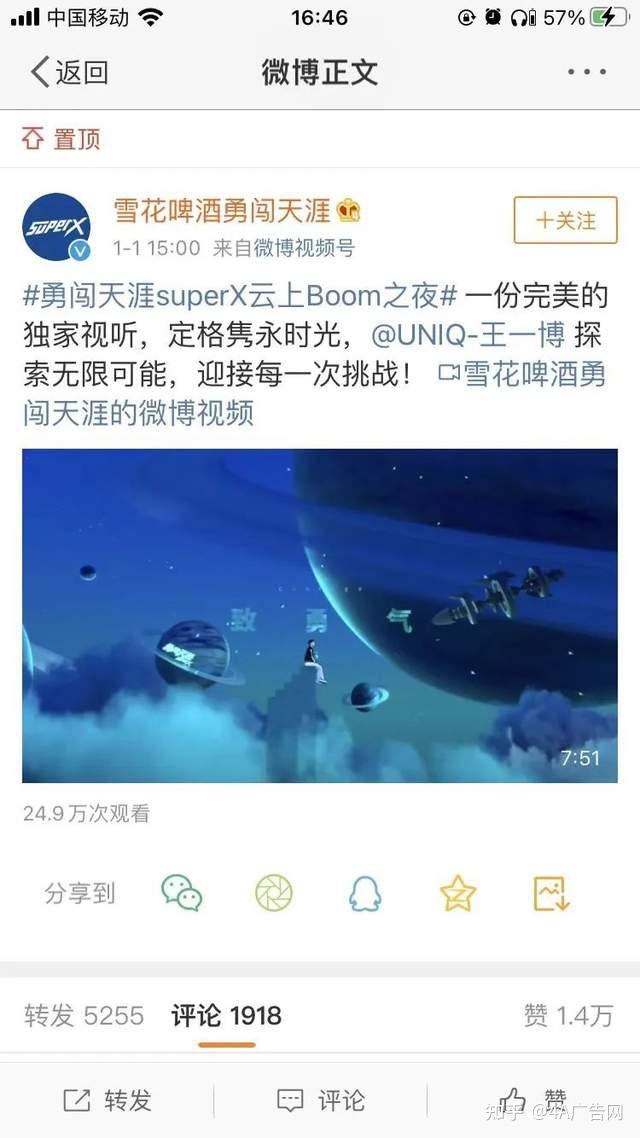Screen dimensions: 640x1138
Task: Go back via the 返回 button
Action: (x=68, y=72)
